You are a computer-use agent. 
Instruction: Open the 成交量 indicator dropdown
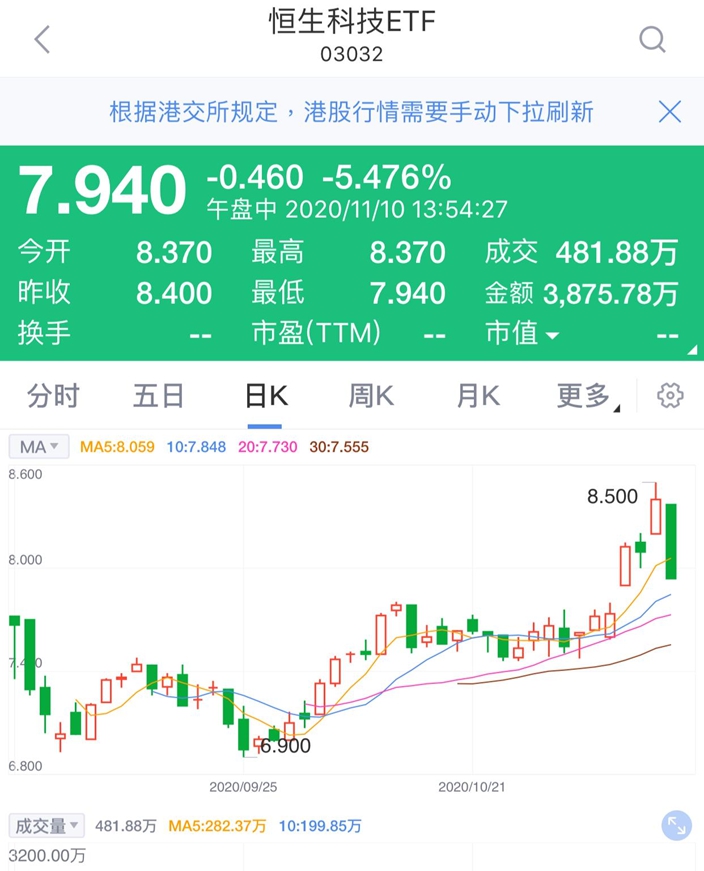[x=47, y=825]
